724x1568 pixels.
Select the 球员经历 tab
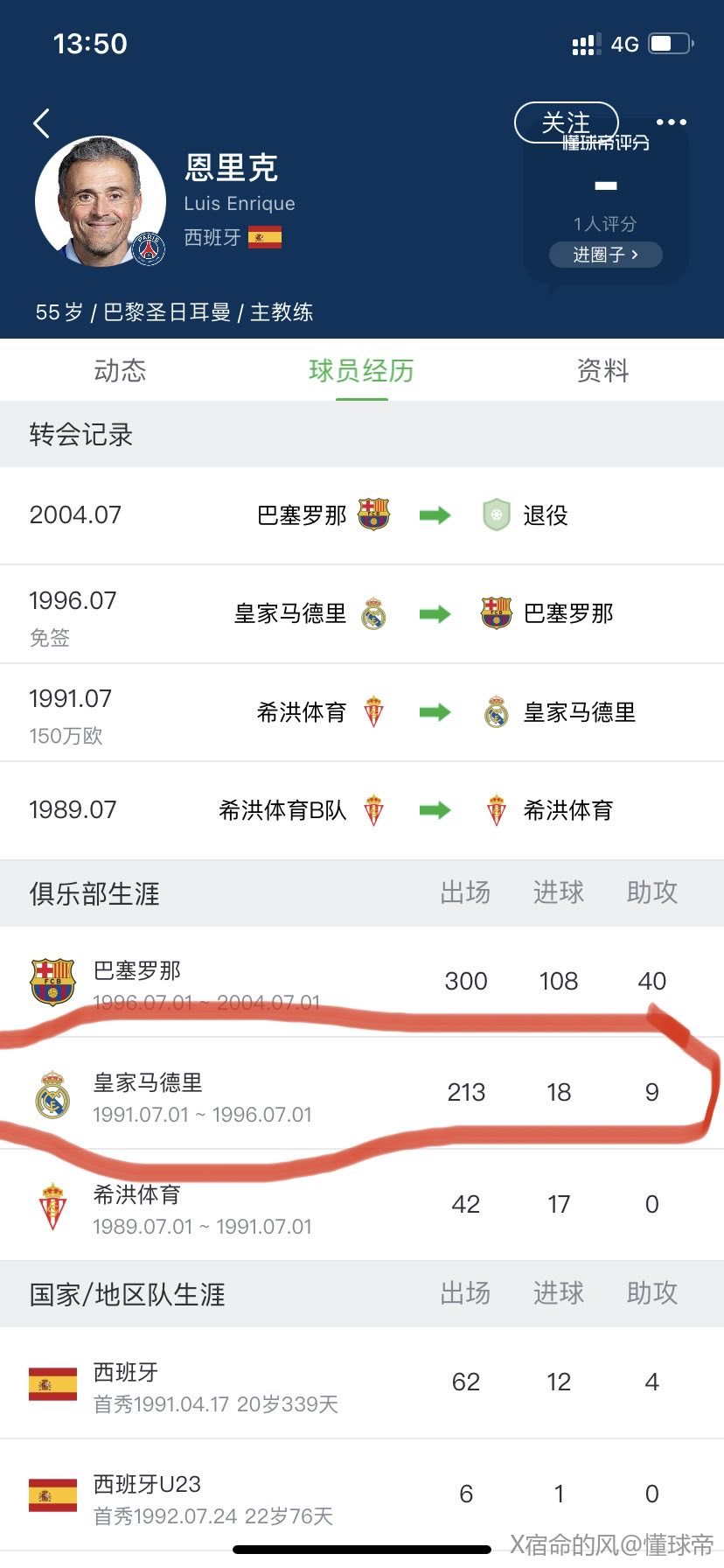[x=361, y=371]
